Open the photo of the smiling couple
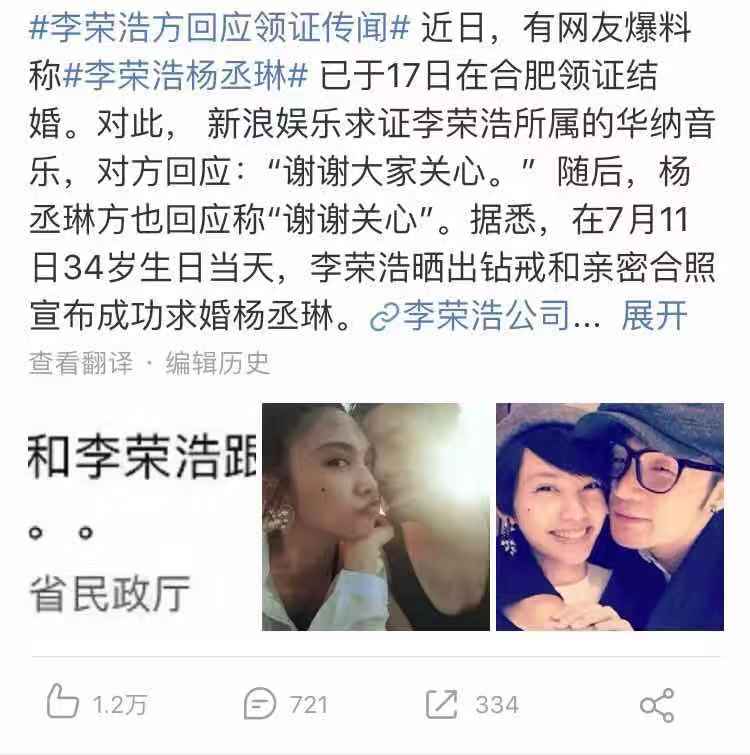 click(x=609, y=517)
